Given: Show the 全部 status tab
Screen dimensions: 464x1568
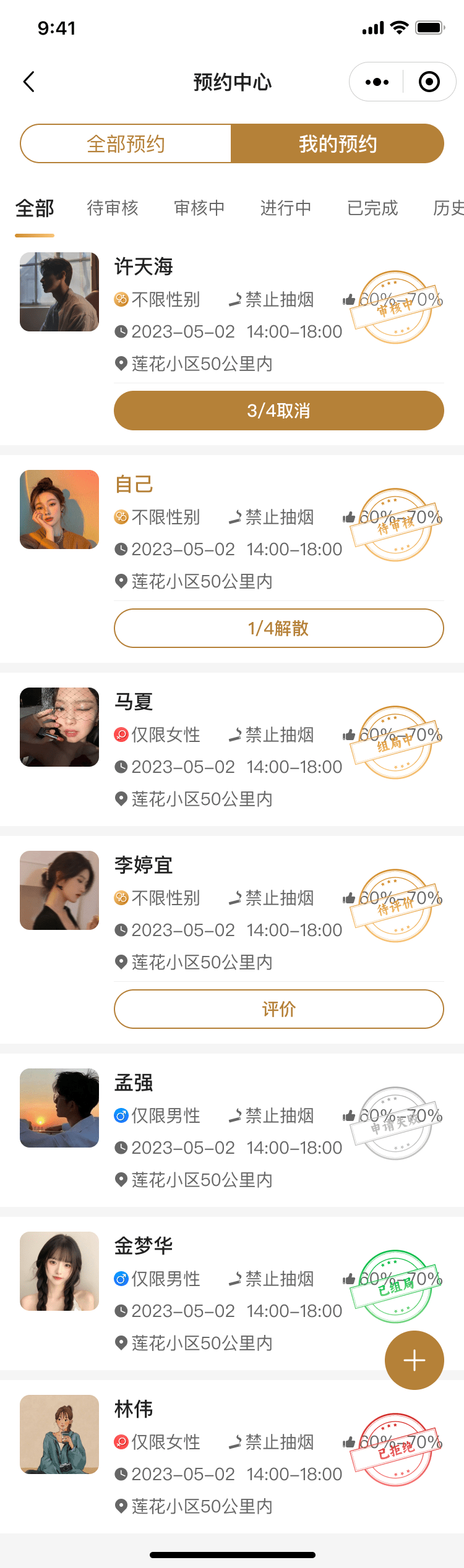Looking at the screenshot, I should (35, 208).
